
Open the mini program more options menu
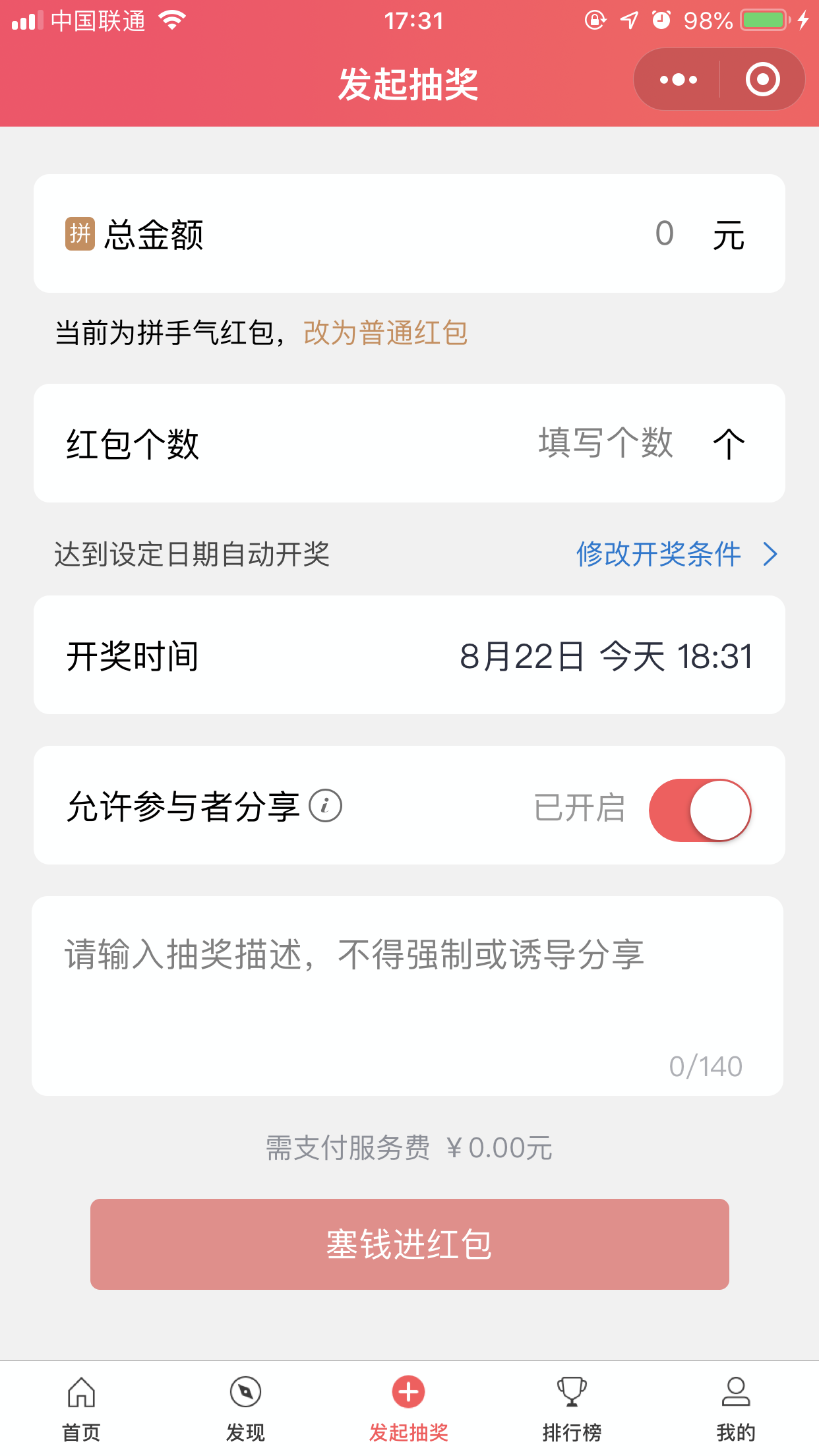(679, 80)
